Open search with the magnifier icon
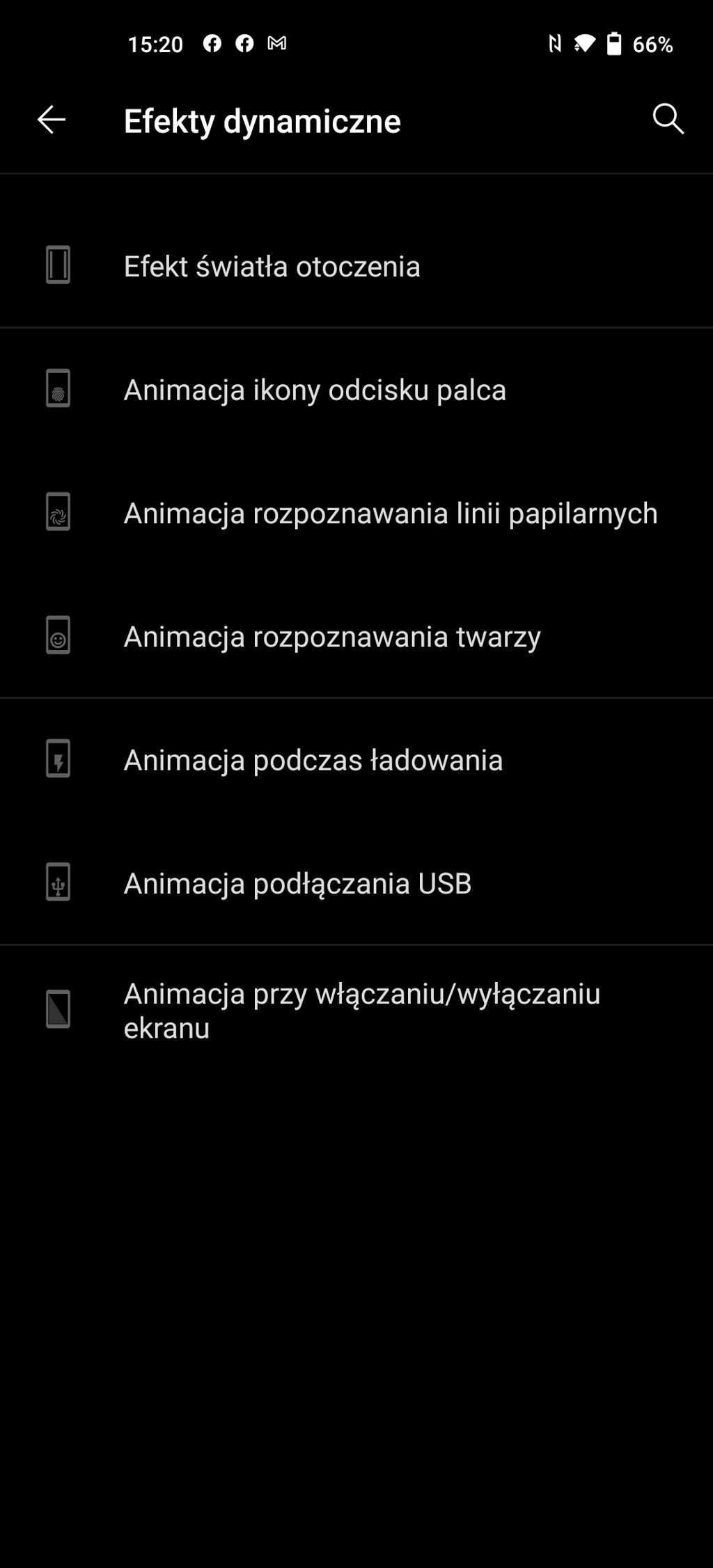The image size is (713, 1568). point(668,119)
